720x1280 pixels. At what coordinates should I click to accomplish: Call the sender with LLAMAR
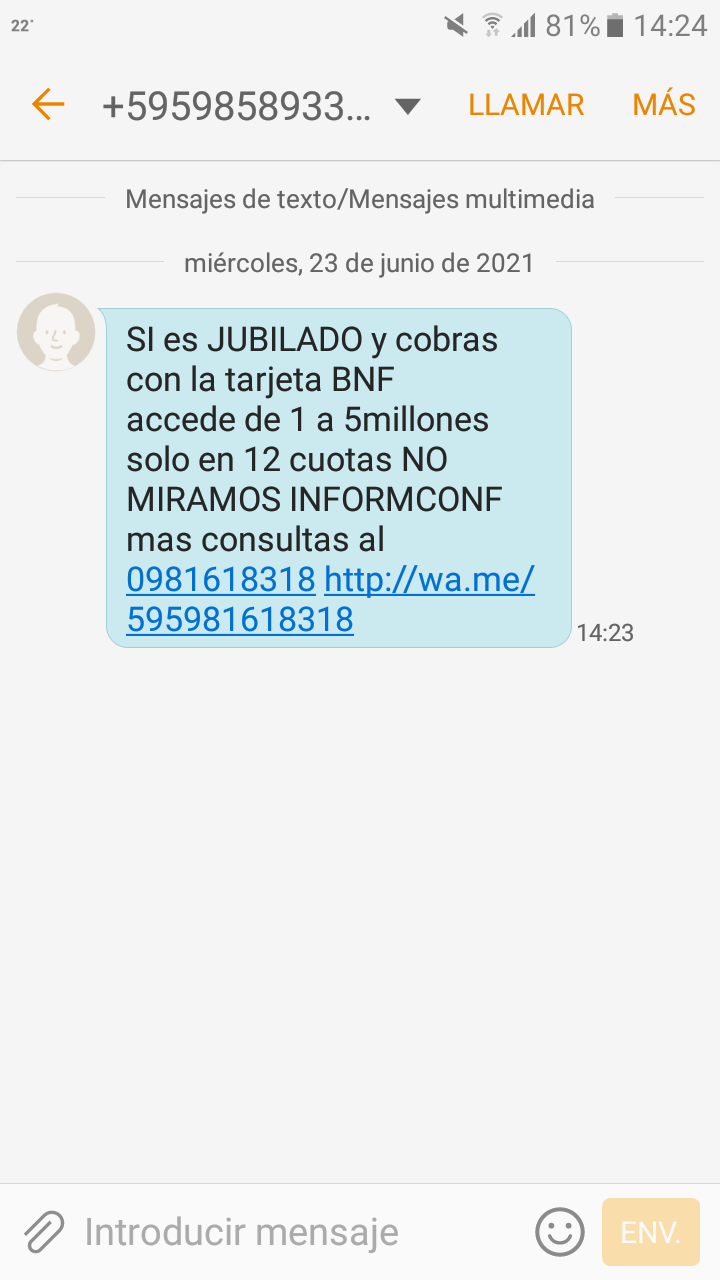(x=526, y=105)
